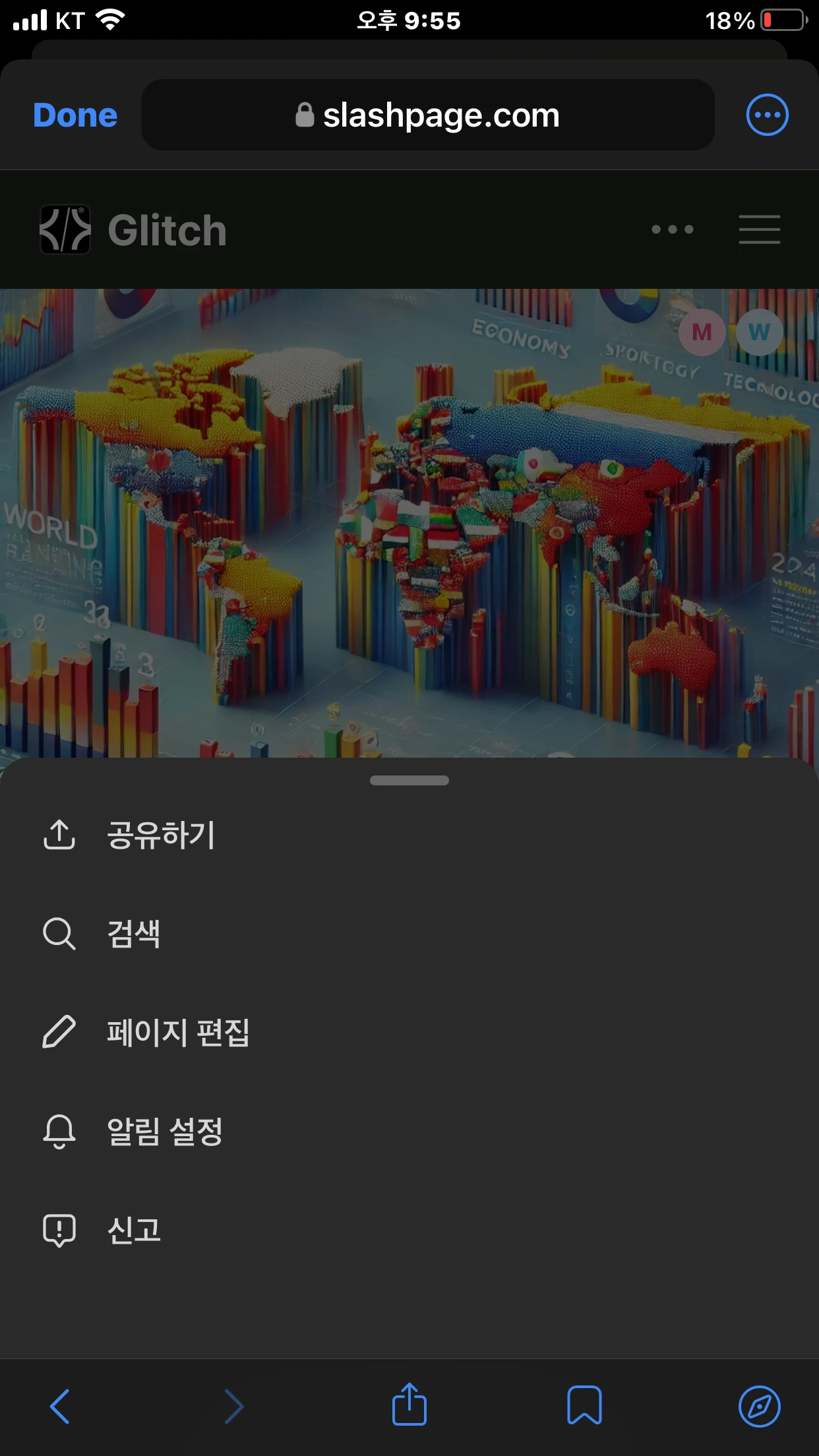Viewport: 819px width, 1456px height.
Task: Open the bookmarks icon in the toolbar
Action: pos(584,1406)
